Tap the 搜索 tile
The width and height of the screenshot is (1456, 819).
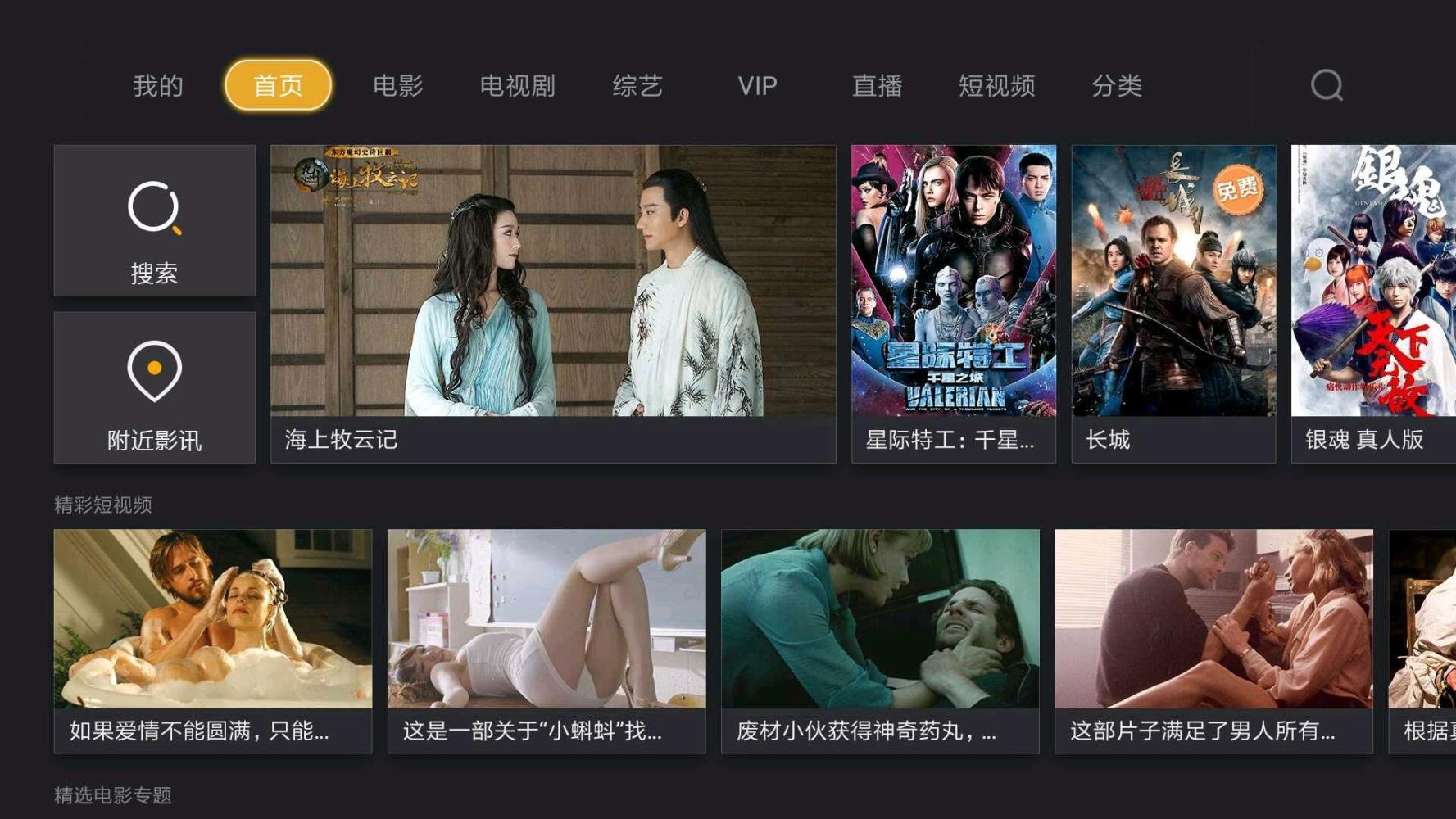[x=154, y=221]
